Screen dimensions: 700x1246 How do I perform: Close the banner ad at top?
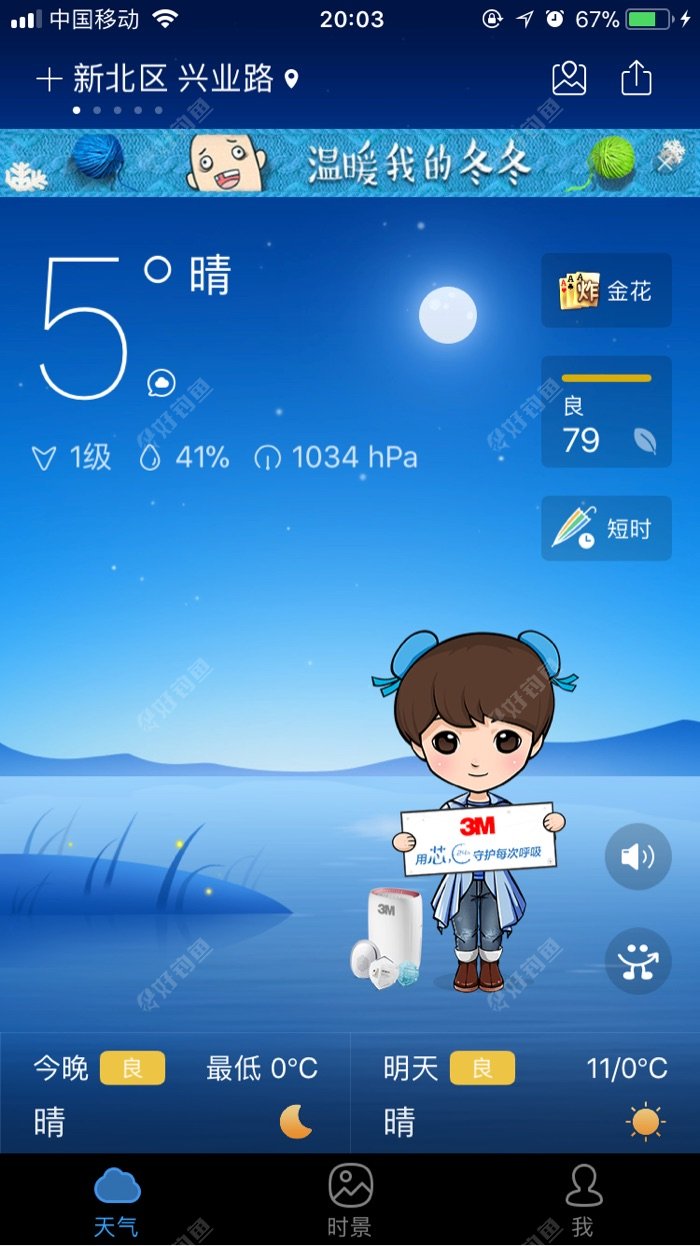point(667,163)
